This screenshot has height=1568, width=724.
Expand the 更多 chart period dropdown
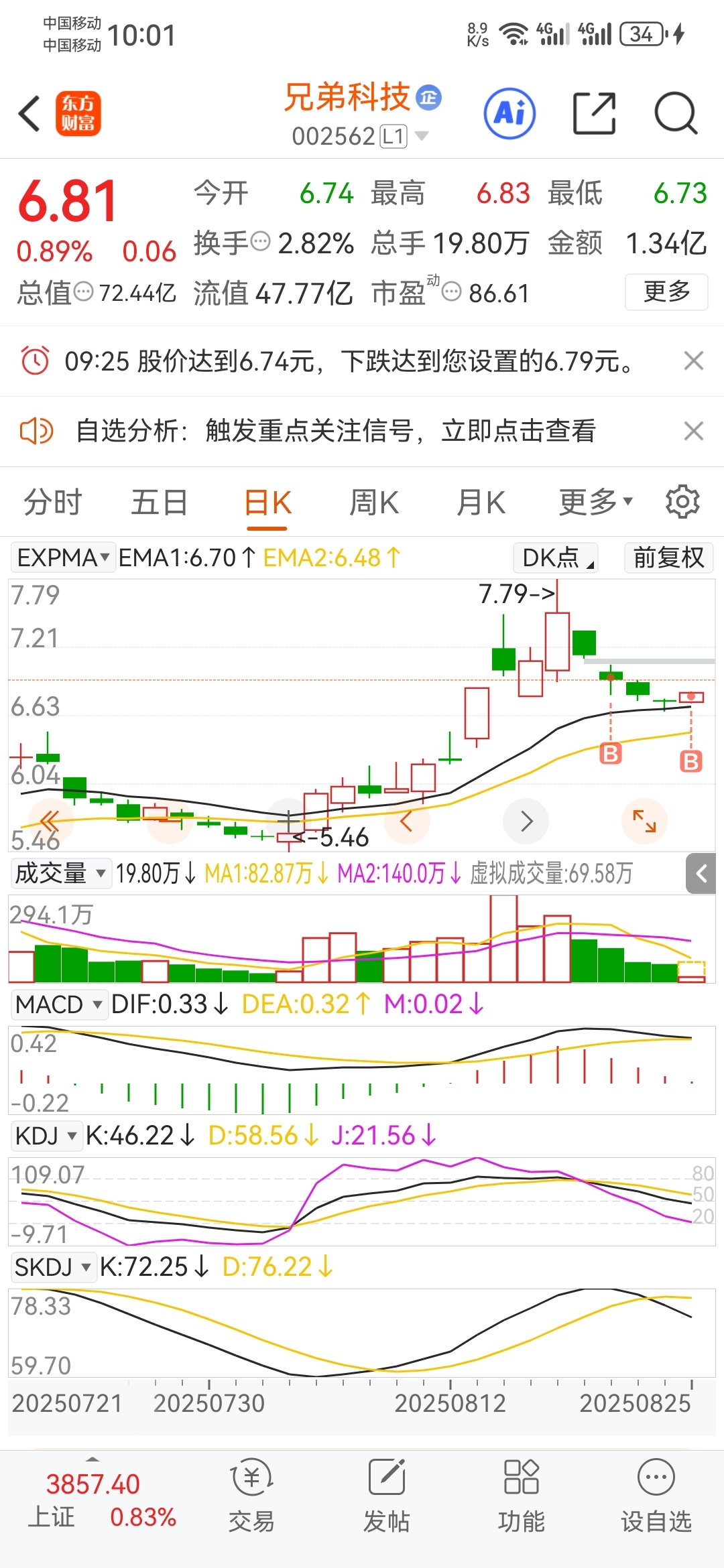pyautogui.click(x=595, y=503)
